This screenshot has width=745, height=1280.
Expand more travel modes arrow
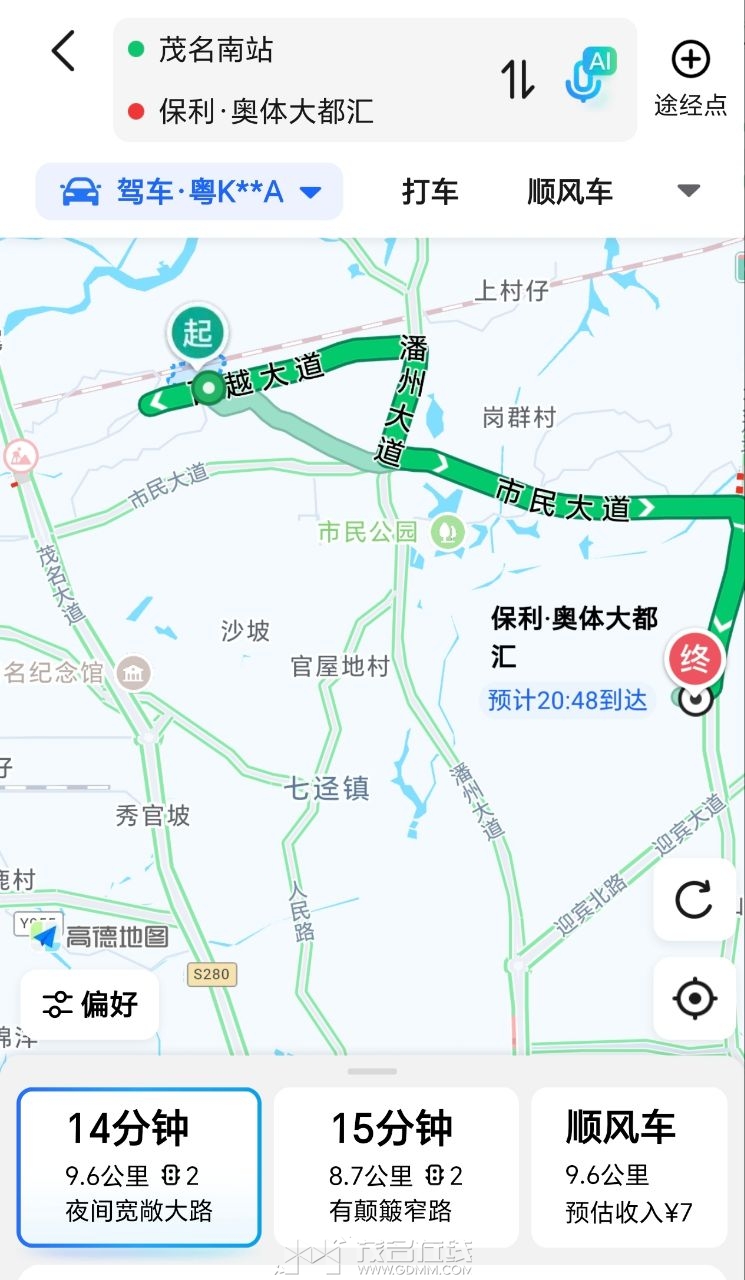(689, 190)
